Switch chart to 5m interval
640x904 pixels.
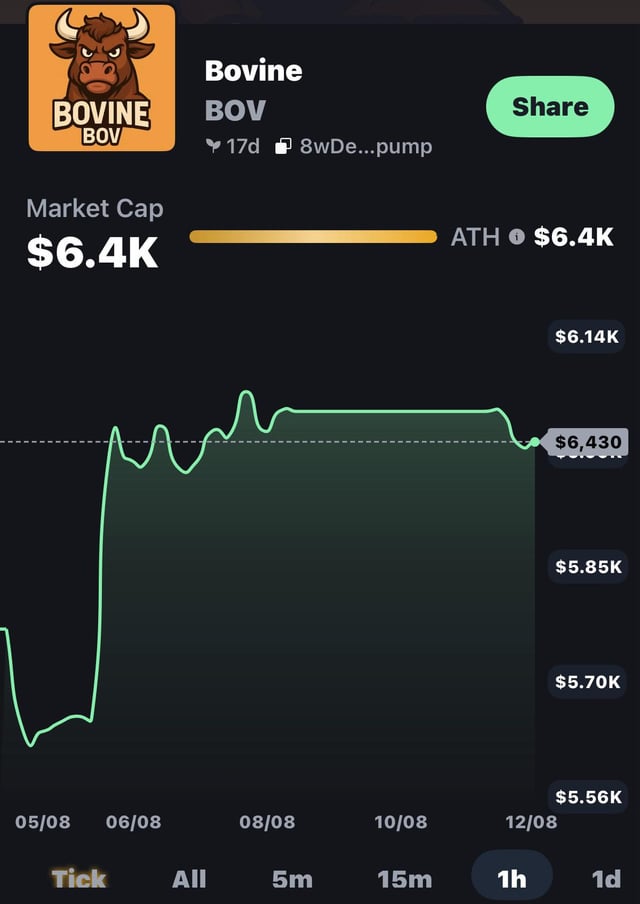click(x=292, y=878)
